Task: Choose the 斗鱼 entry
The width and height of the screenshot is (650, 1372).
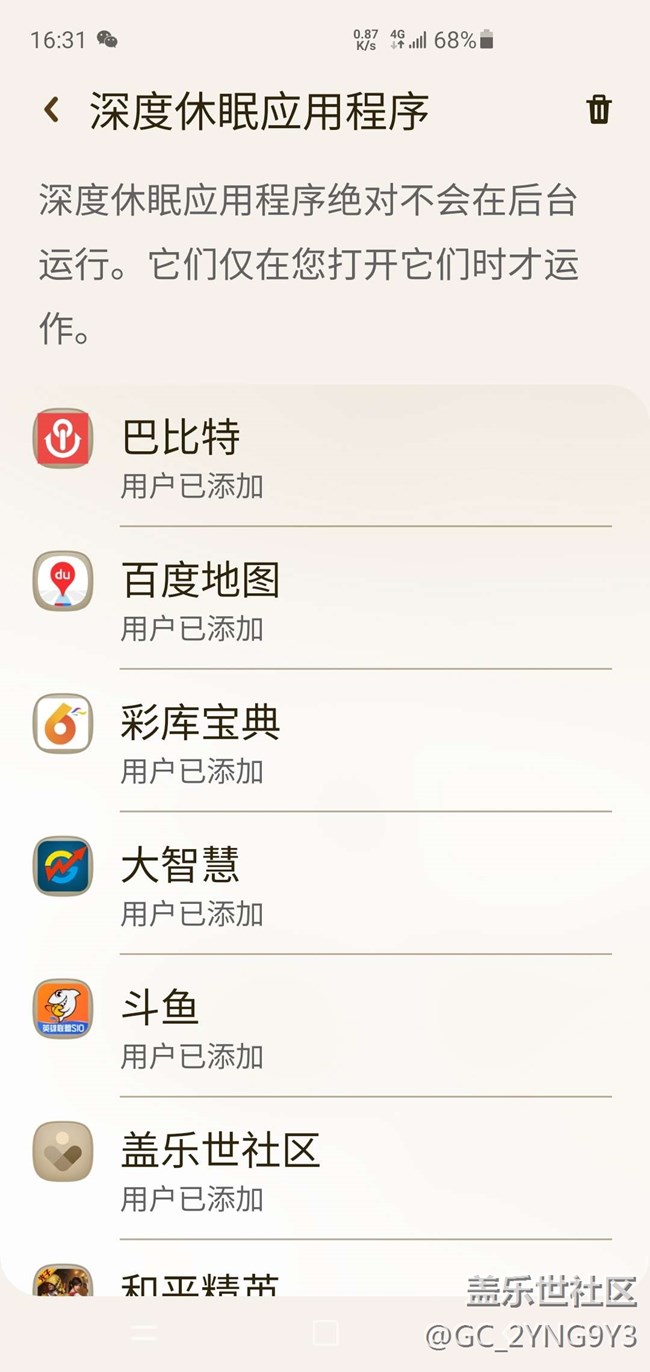Action: tap(325, 1026)
